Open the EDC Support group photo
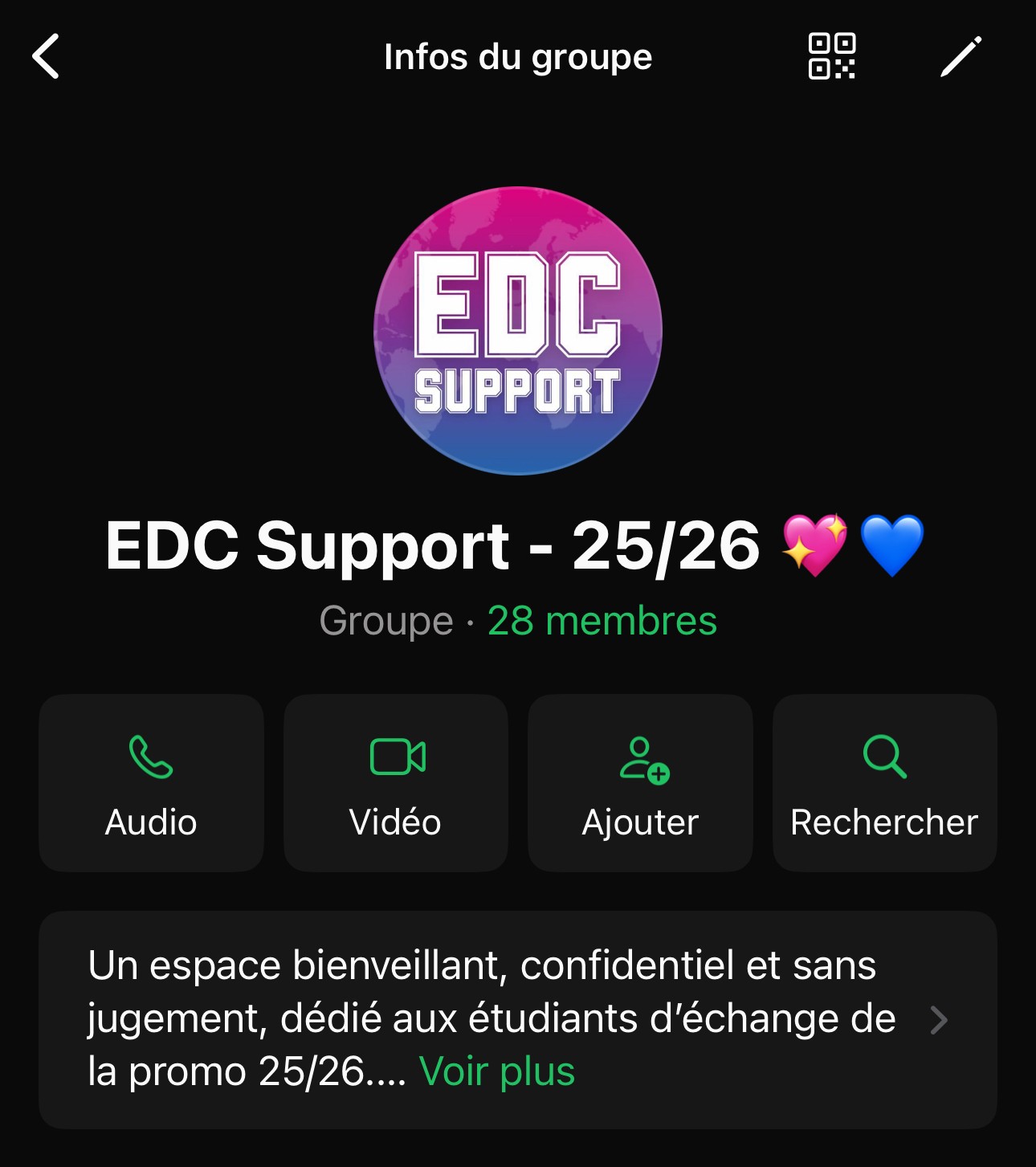1036x1167 pixels. [x=518, y=331]
